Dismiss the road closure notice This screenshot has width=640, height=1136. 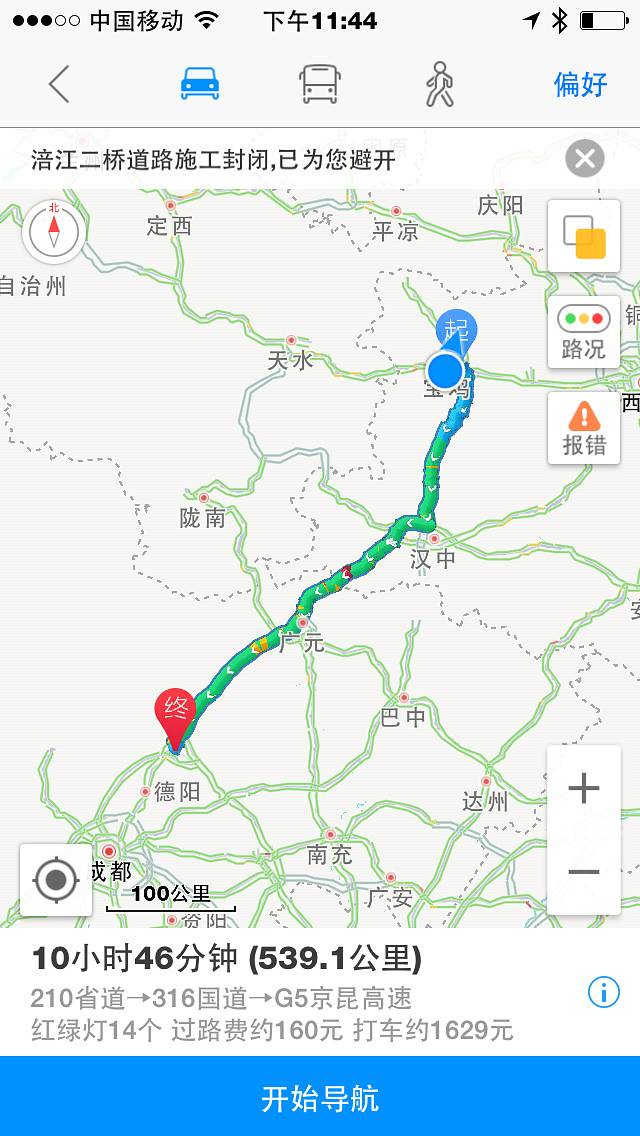click(585, 158)
